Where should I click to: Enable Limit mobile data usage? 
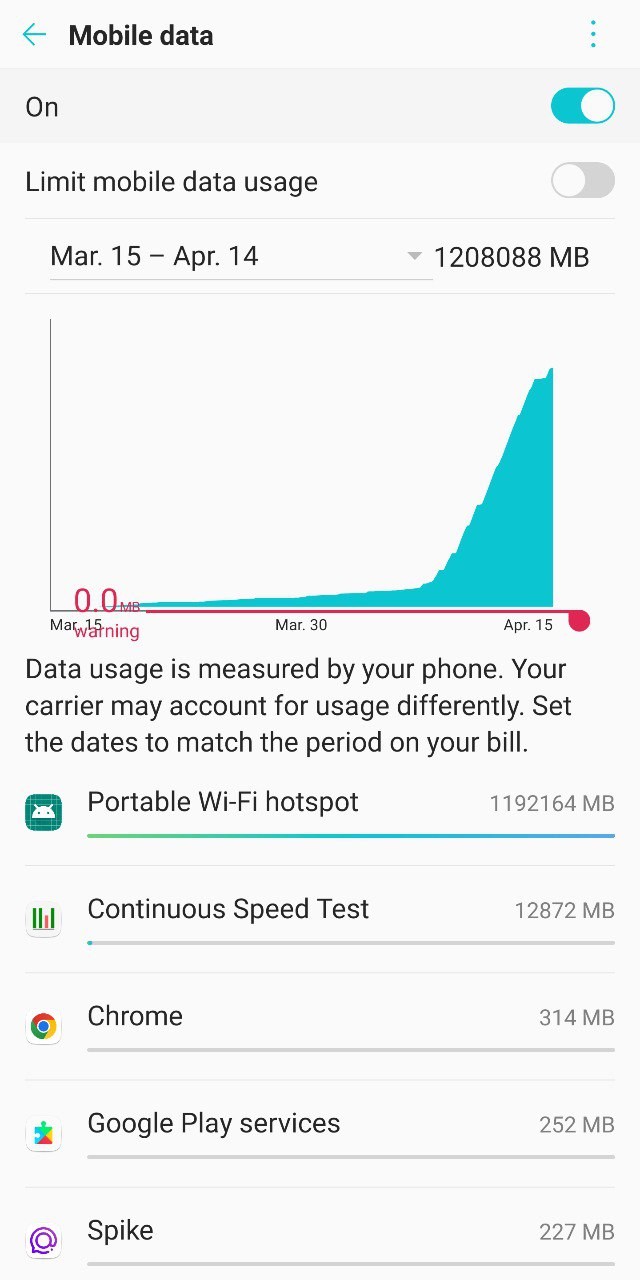point(582,181)
